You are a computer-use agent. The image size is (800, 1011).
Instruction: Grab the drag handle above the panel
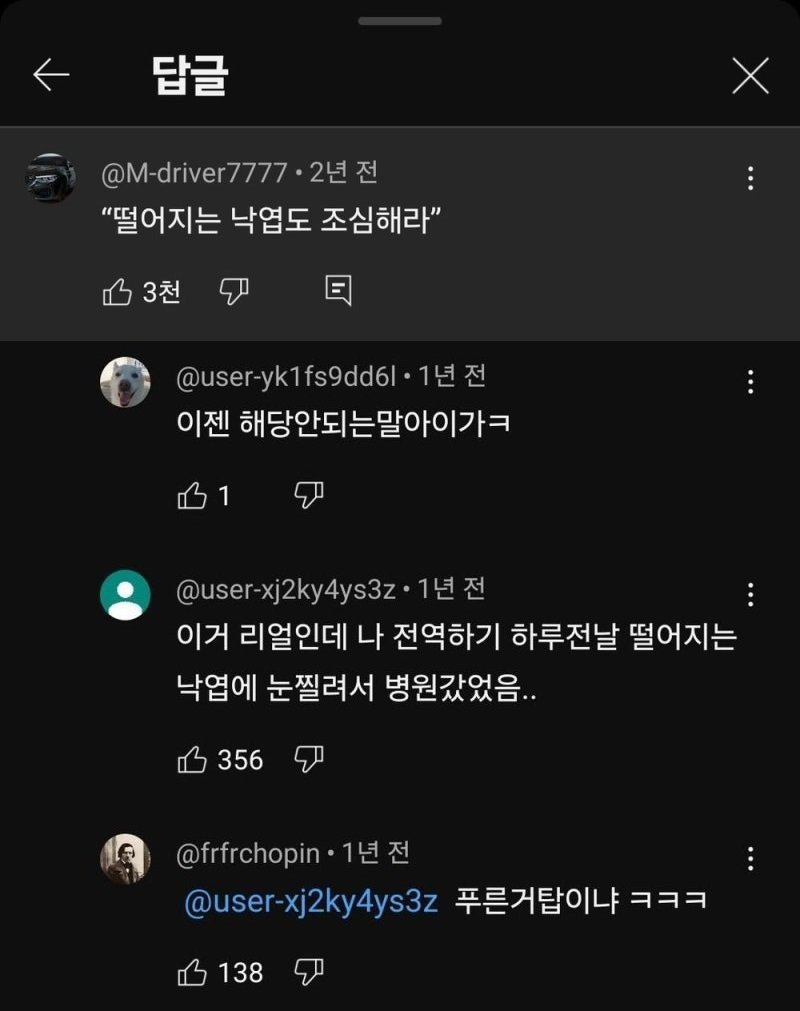[399, 18]
